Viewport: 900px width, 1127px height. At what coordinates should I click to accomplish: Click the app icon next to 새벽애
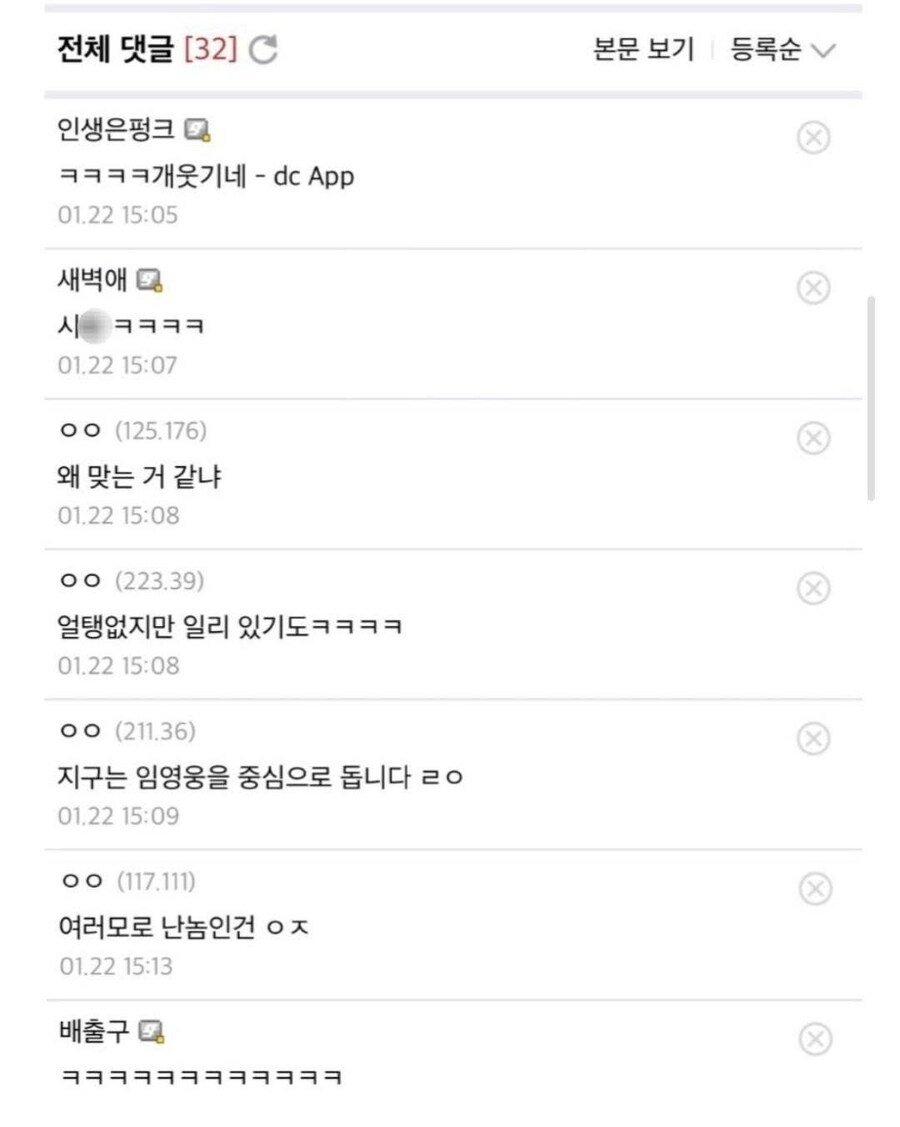point(149,282)
